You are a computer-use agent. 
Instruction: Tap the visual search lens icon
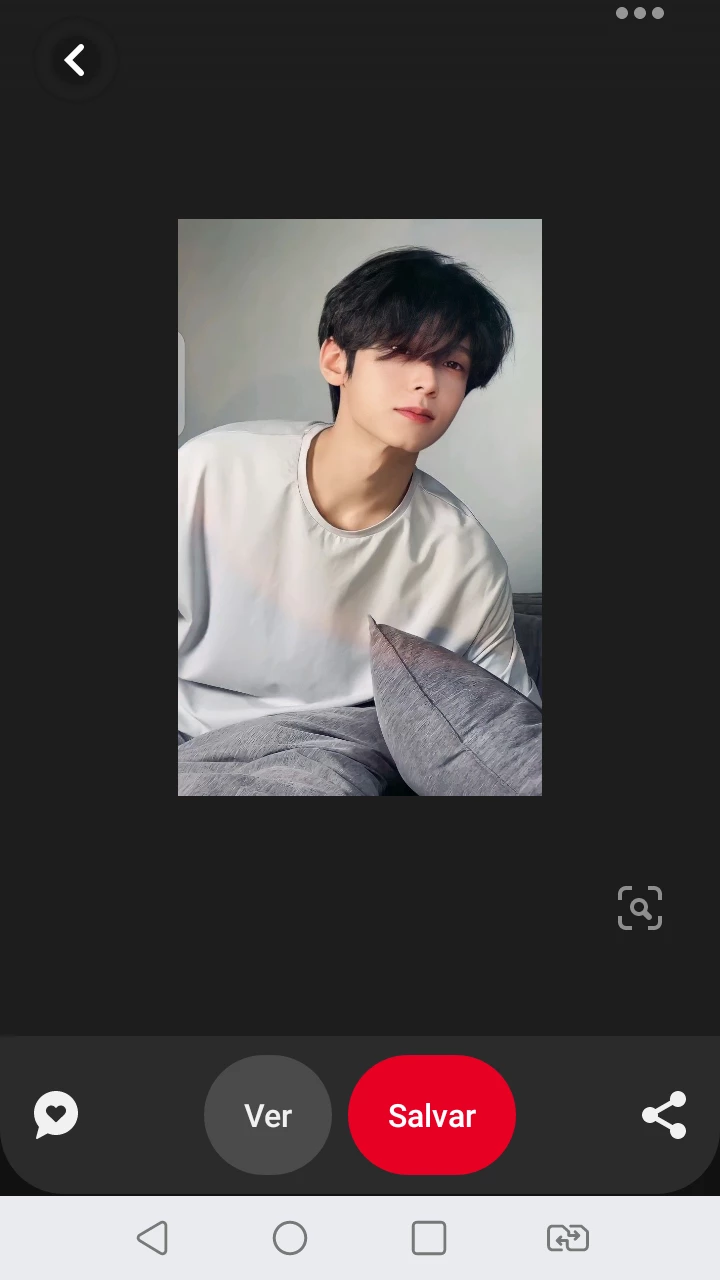coord(640,908)
